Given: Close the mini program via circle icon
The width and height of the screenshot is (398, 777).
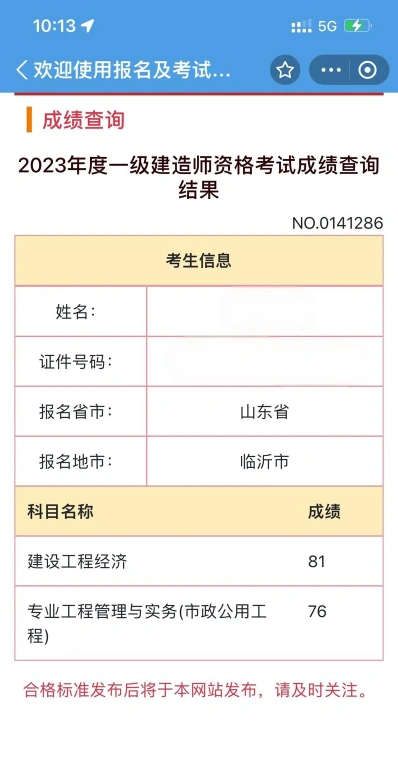Looking at the screenshot, I should (367, 70).
